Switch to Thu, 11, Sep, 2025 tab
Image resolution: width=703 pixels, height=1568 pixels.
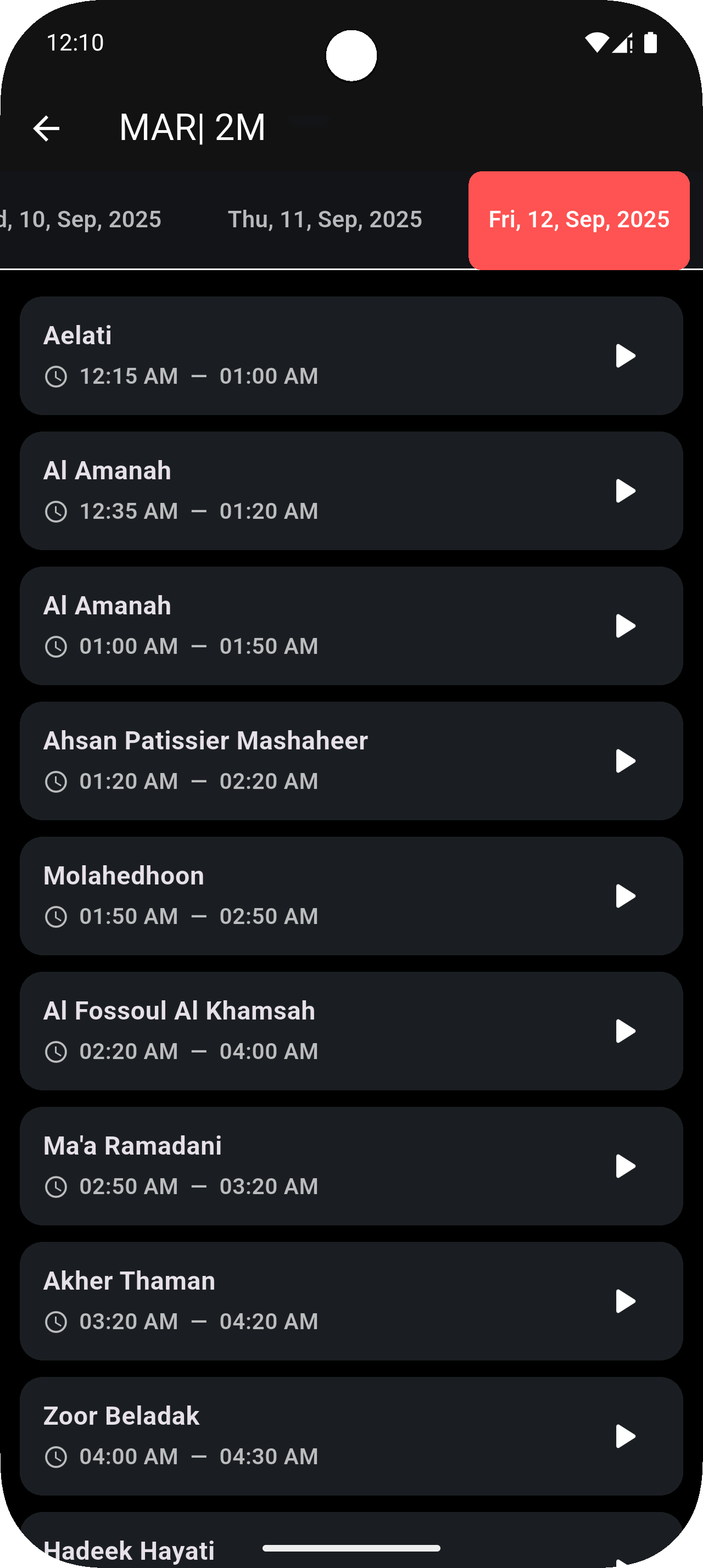(x=325, y=220)
